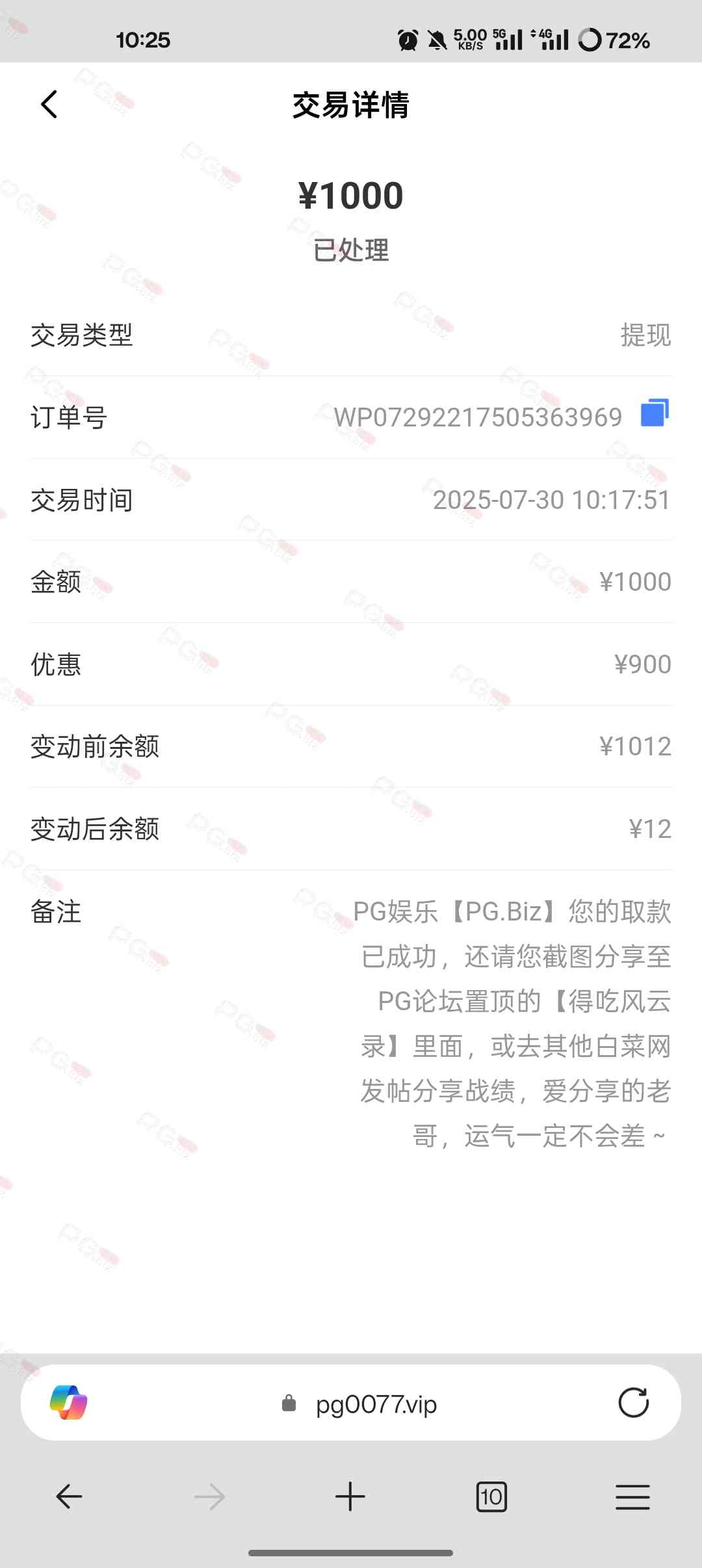The width and height of the screenshot is (702, 1568).
Task: Open the browser hamburger menu
Action: pyautogui.click(x=632, y=1496)
